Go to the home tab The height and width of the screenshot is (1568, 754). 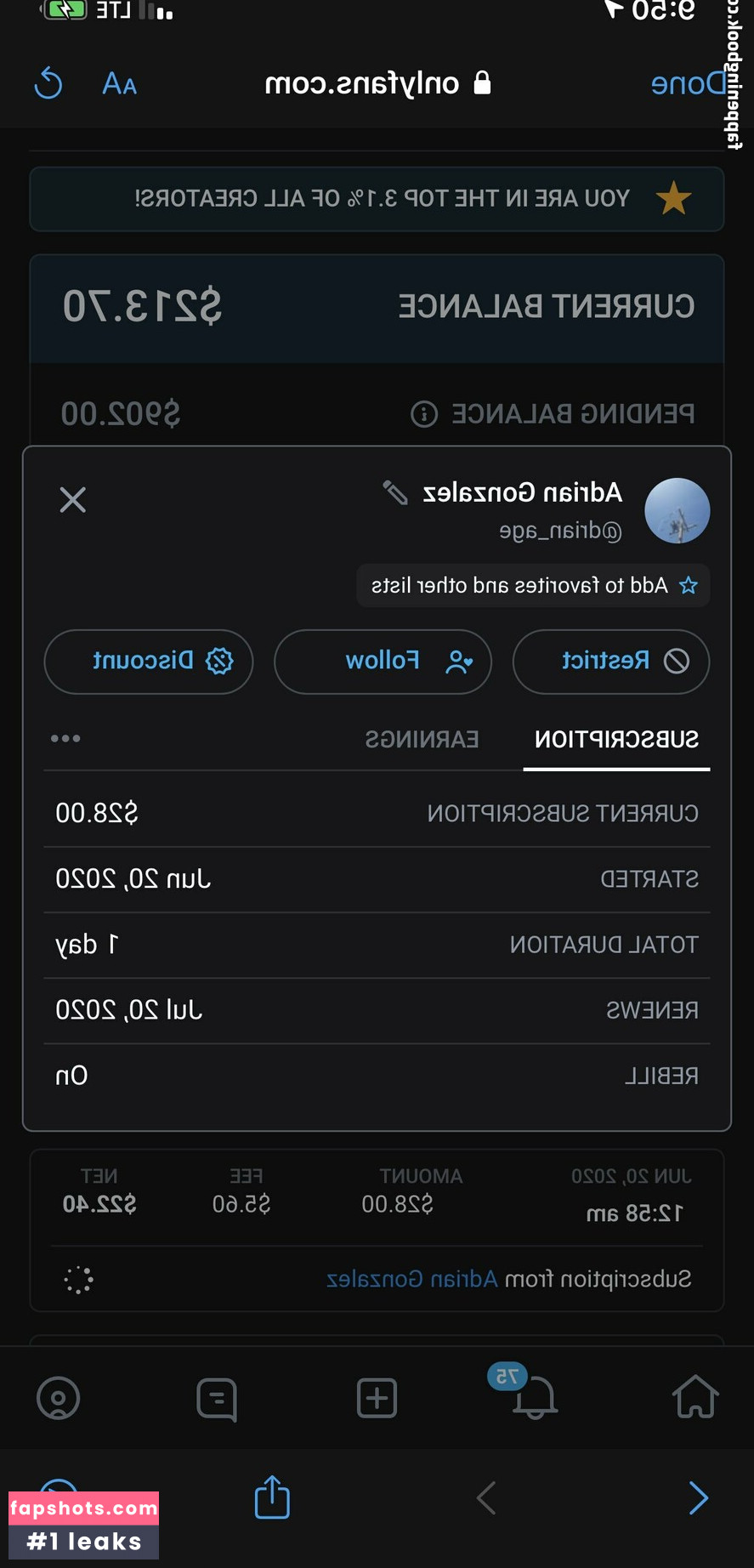point(695,1397)
